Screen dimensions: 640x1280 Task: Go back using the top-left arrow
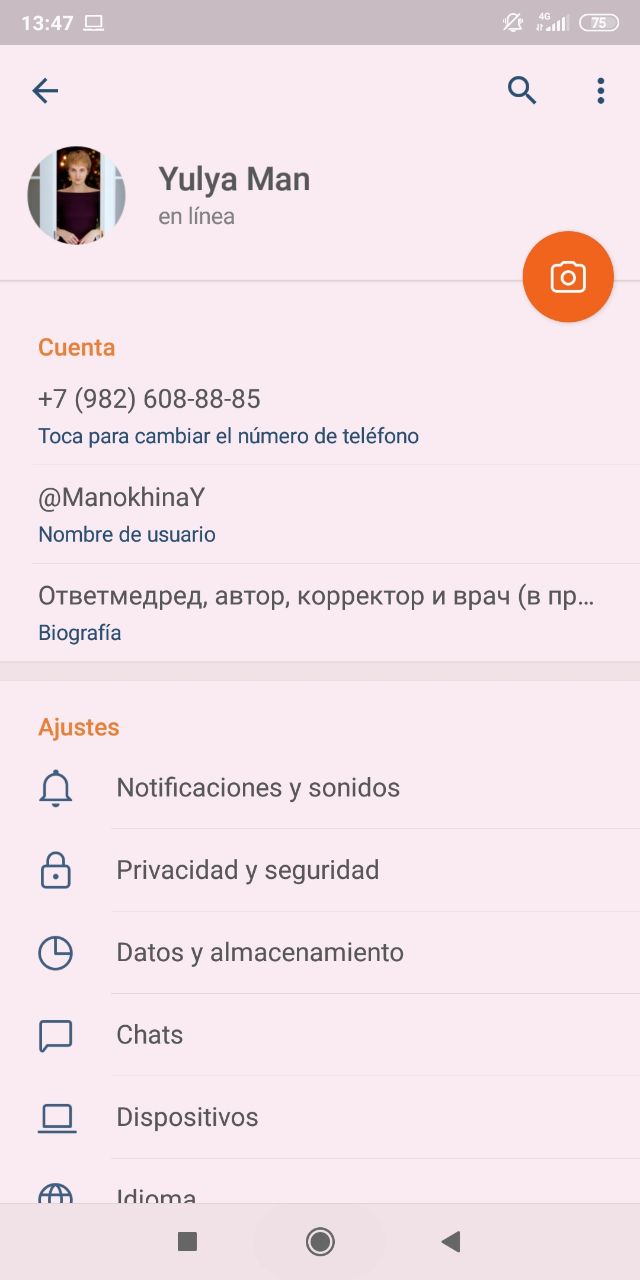point(45,91)
